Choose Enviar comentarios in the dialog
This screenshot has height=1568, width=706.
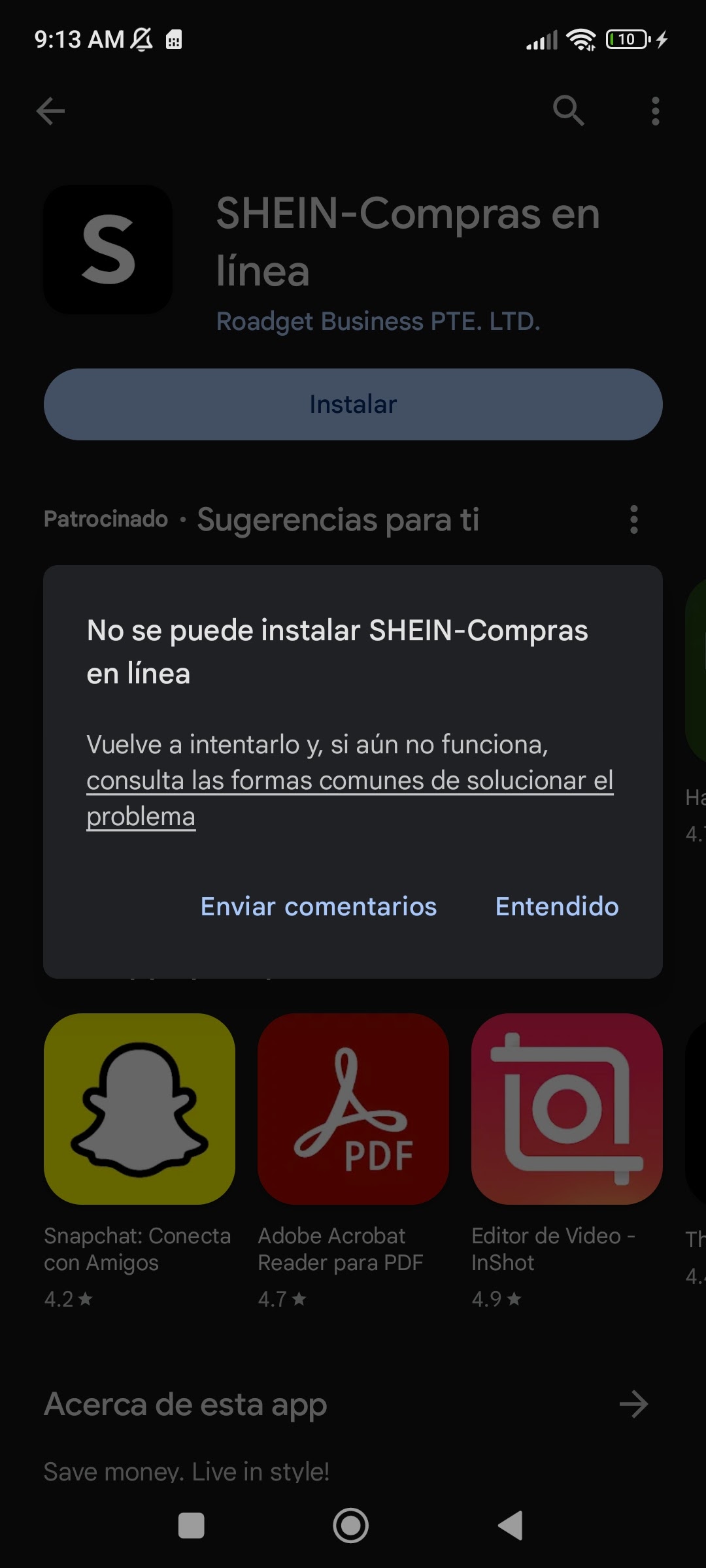tap(318, 906)
